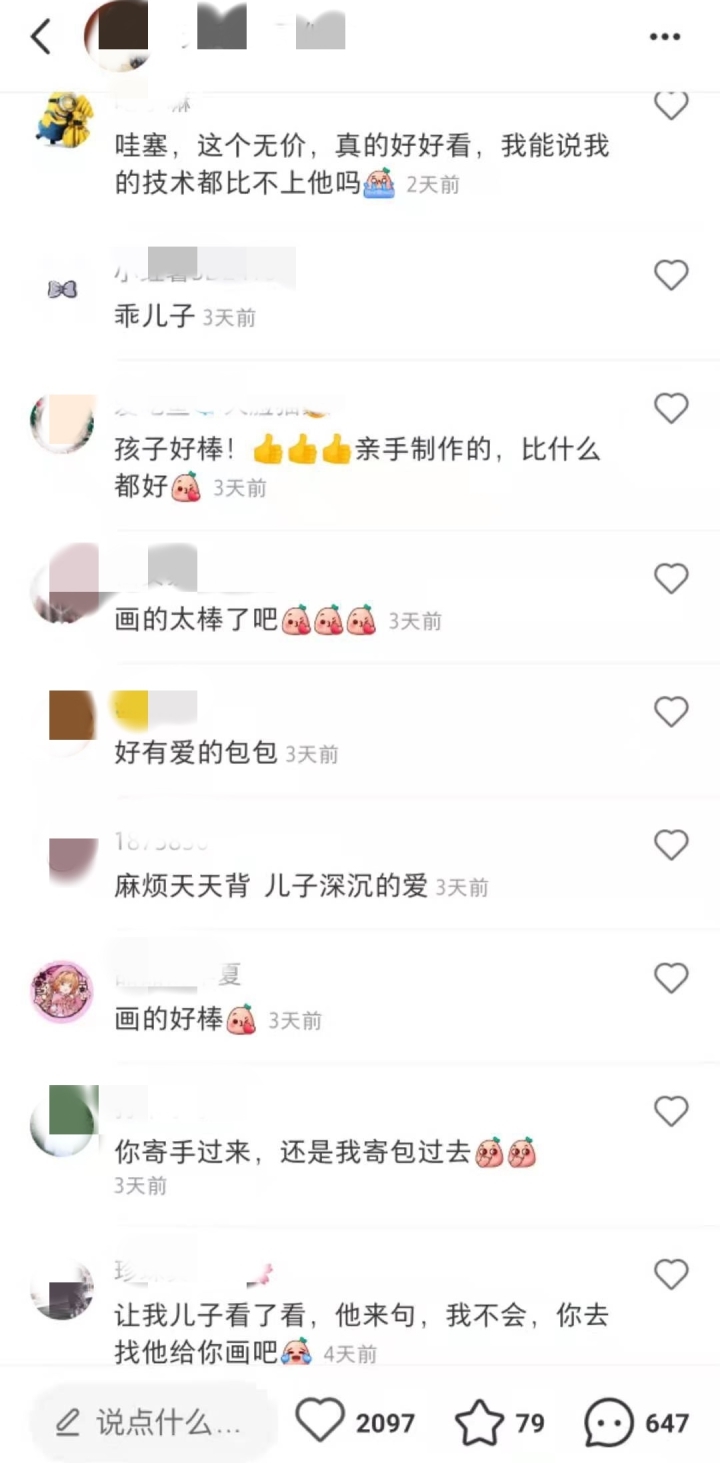Go back using the top arrow
720x1463 pixels.
point(40,37)
